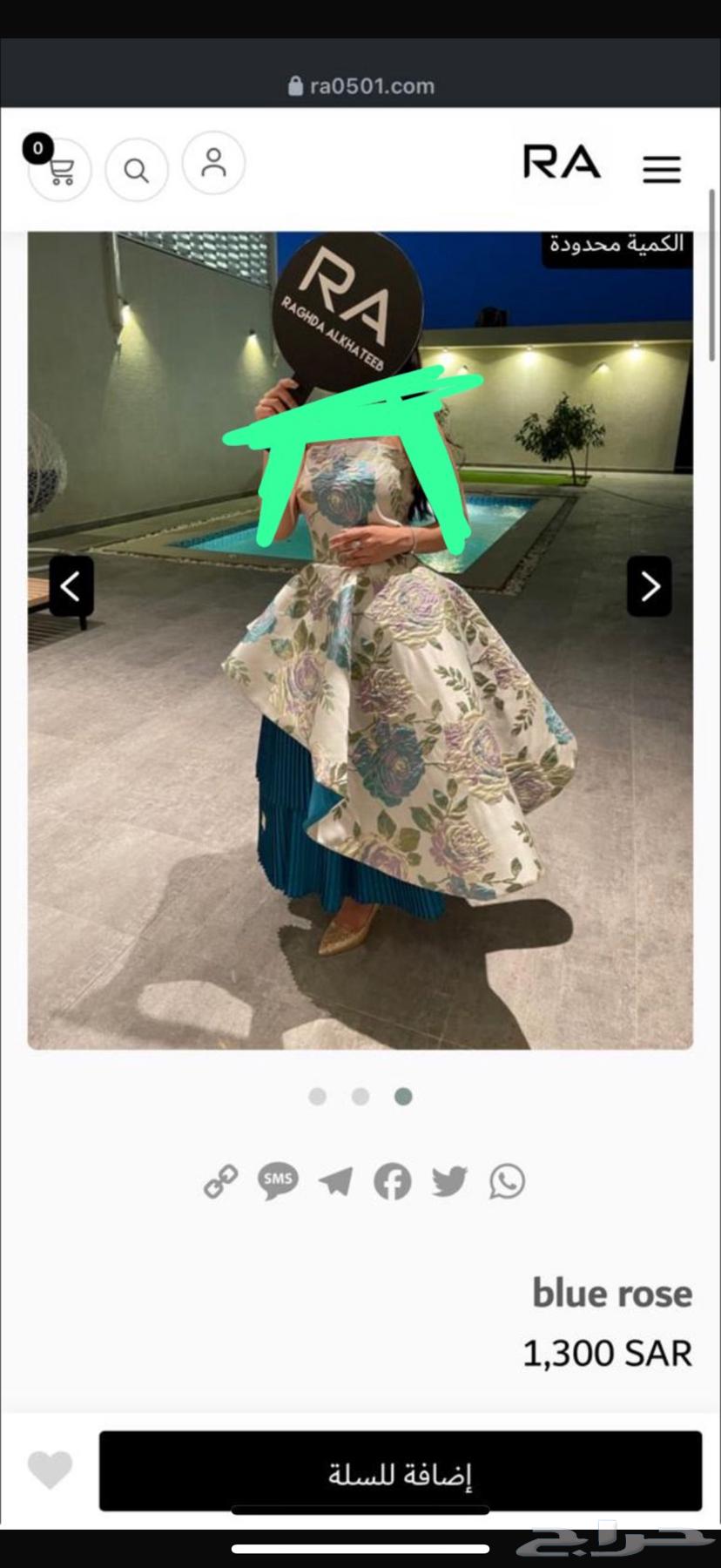Jump to the first image dot
721x1568 pixels.
click(x=318, y=1097)
